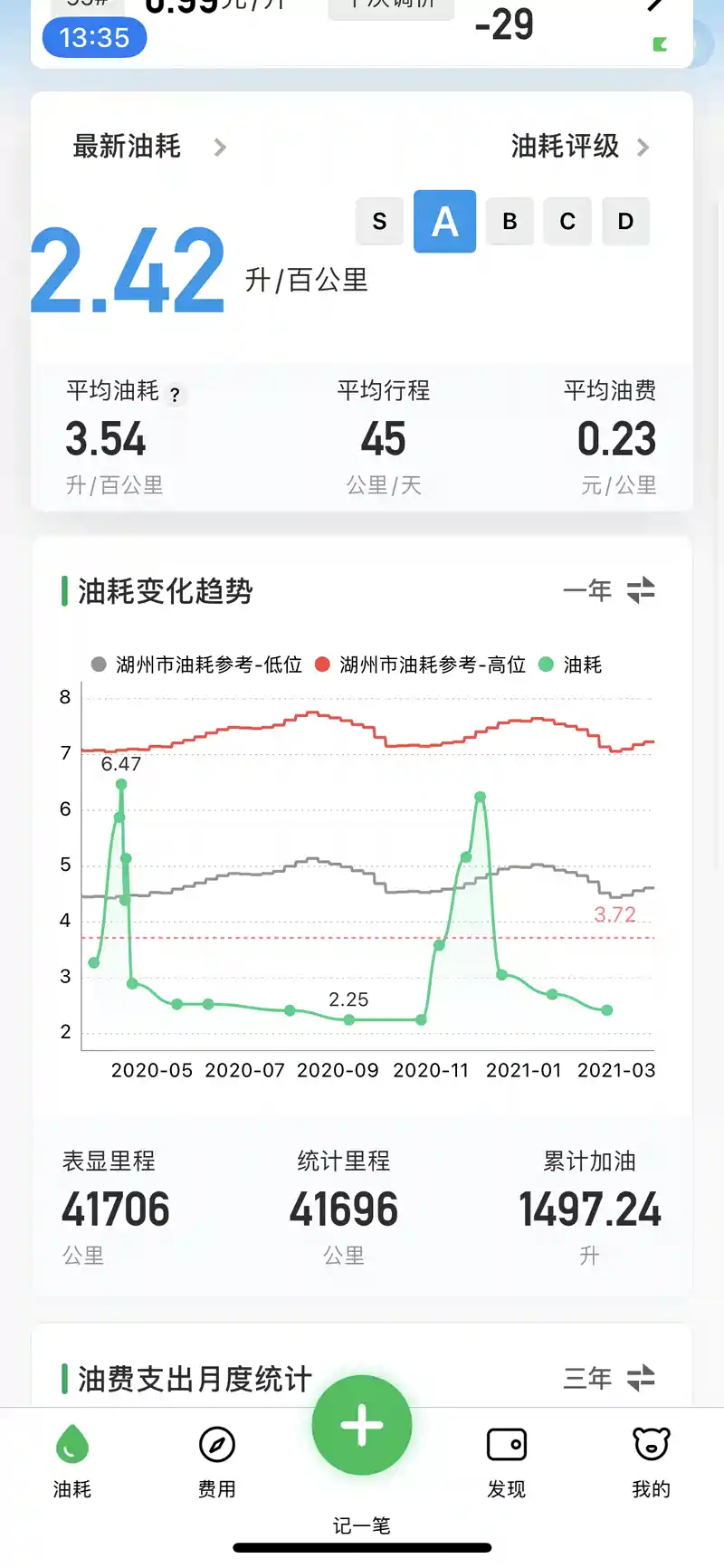Add a new record with 记一笔

point(362,1425)
